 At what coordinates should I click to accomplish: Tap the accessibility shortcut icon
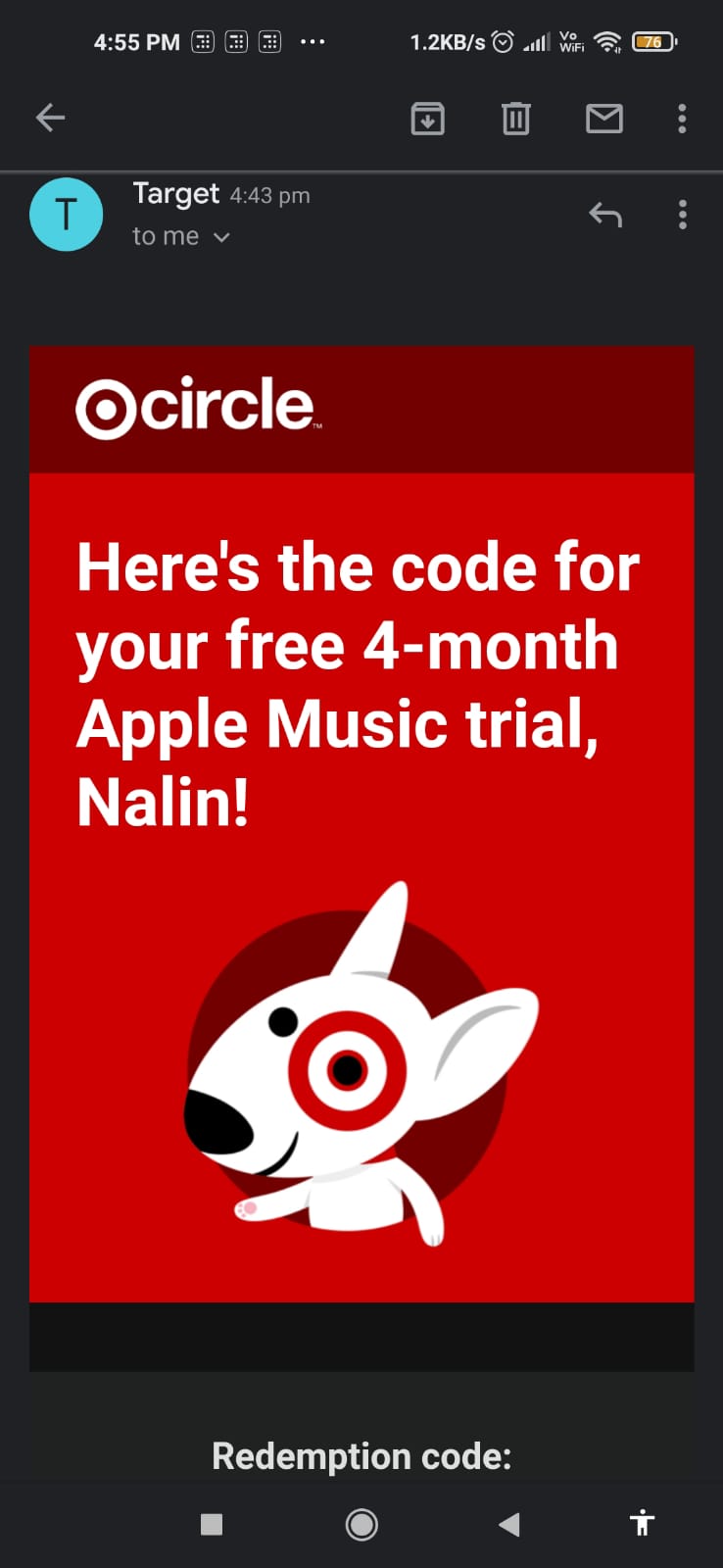(x=642, y=1524)
